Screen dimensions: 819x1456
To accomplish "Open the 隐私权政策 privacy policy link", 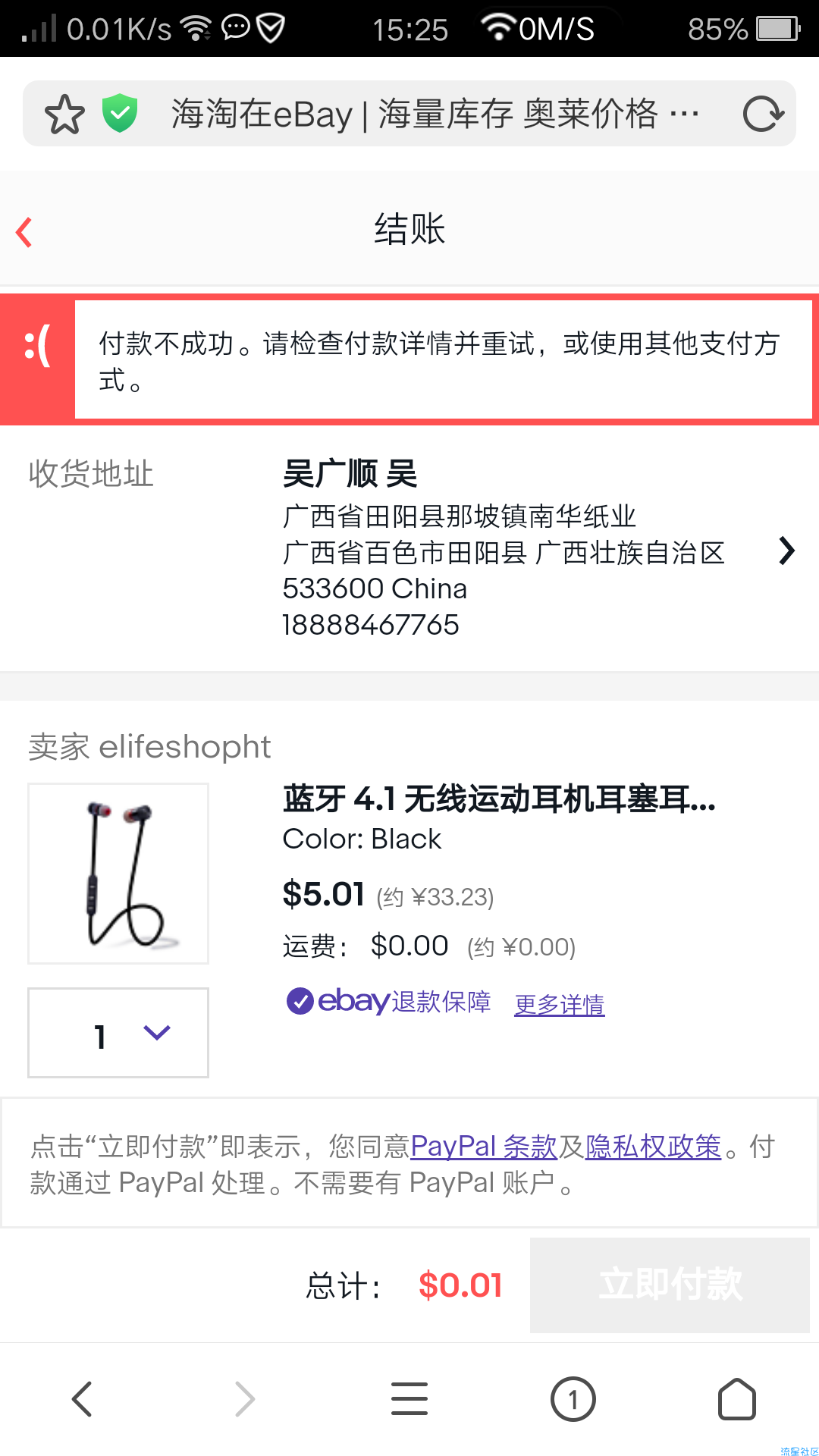I will pos(653,1147).
